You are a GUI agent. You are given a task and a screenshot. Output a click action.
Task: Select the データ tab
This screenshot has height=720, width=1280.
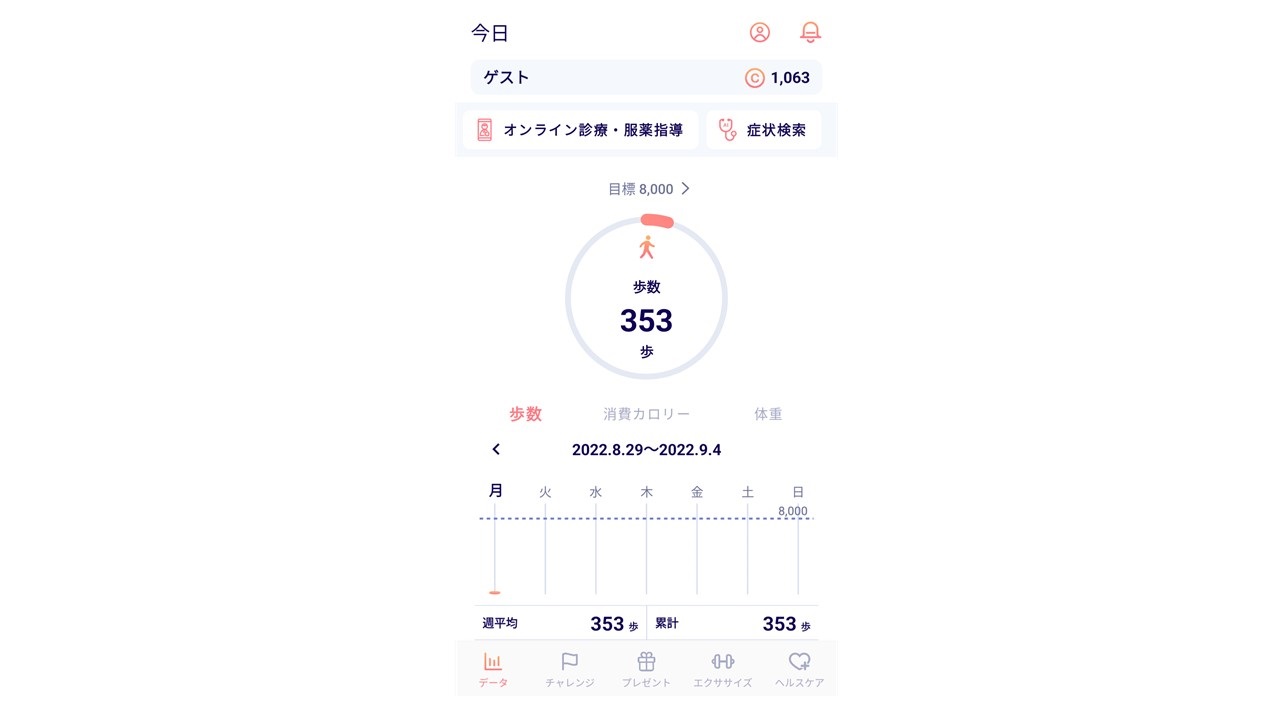point(493,669)
